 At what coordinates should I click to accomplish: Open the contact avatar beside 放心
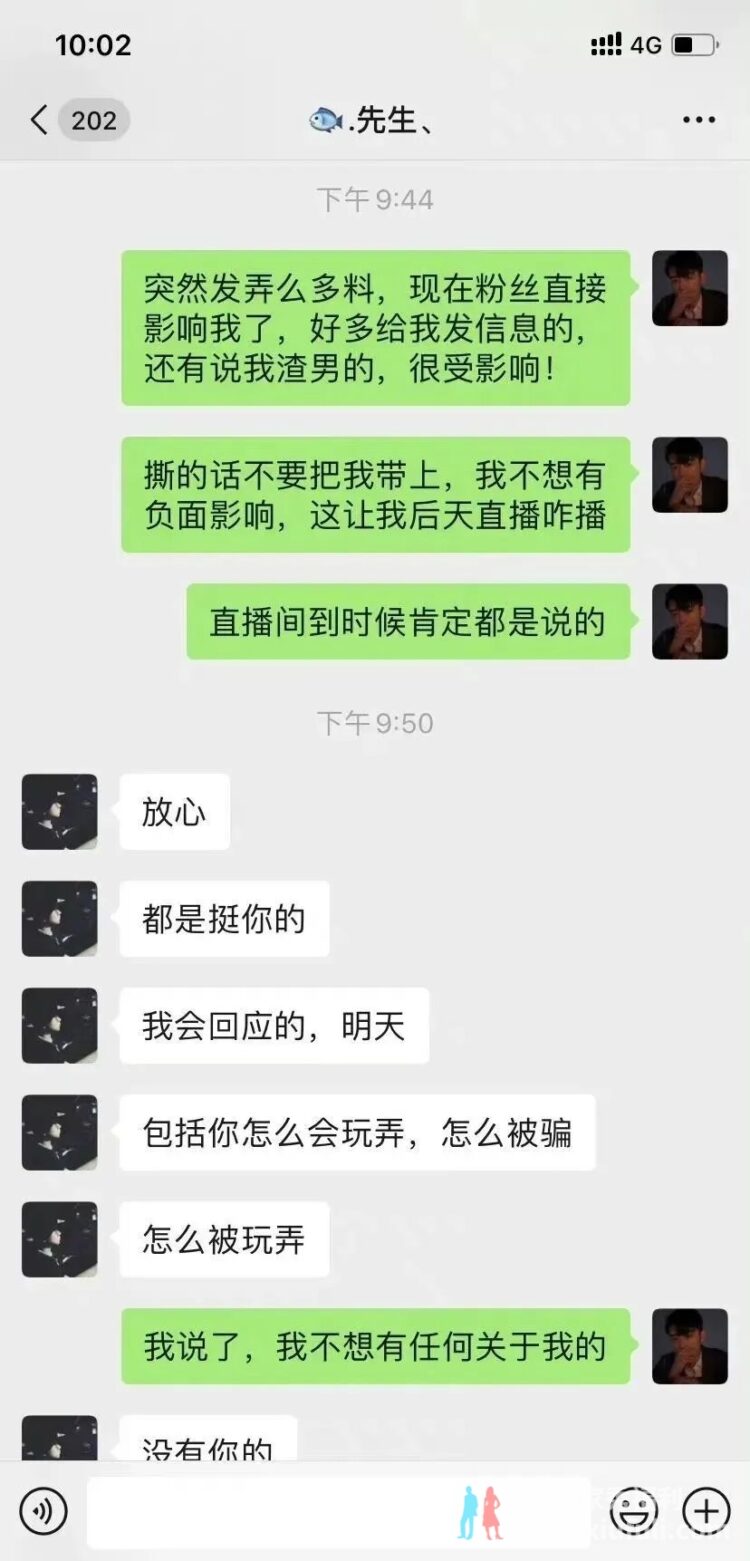click(x=60, y=812)
